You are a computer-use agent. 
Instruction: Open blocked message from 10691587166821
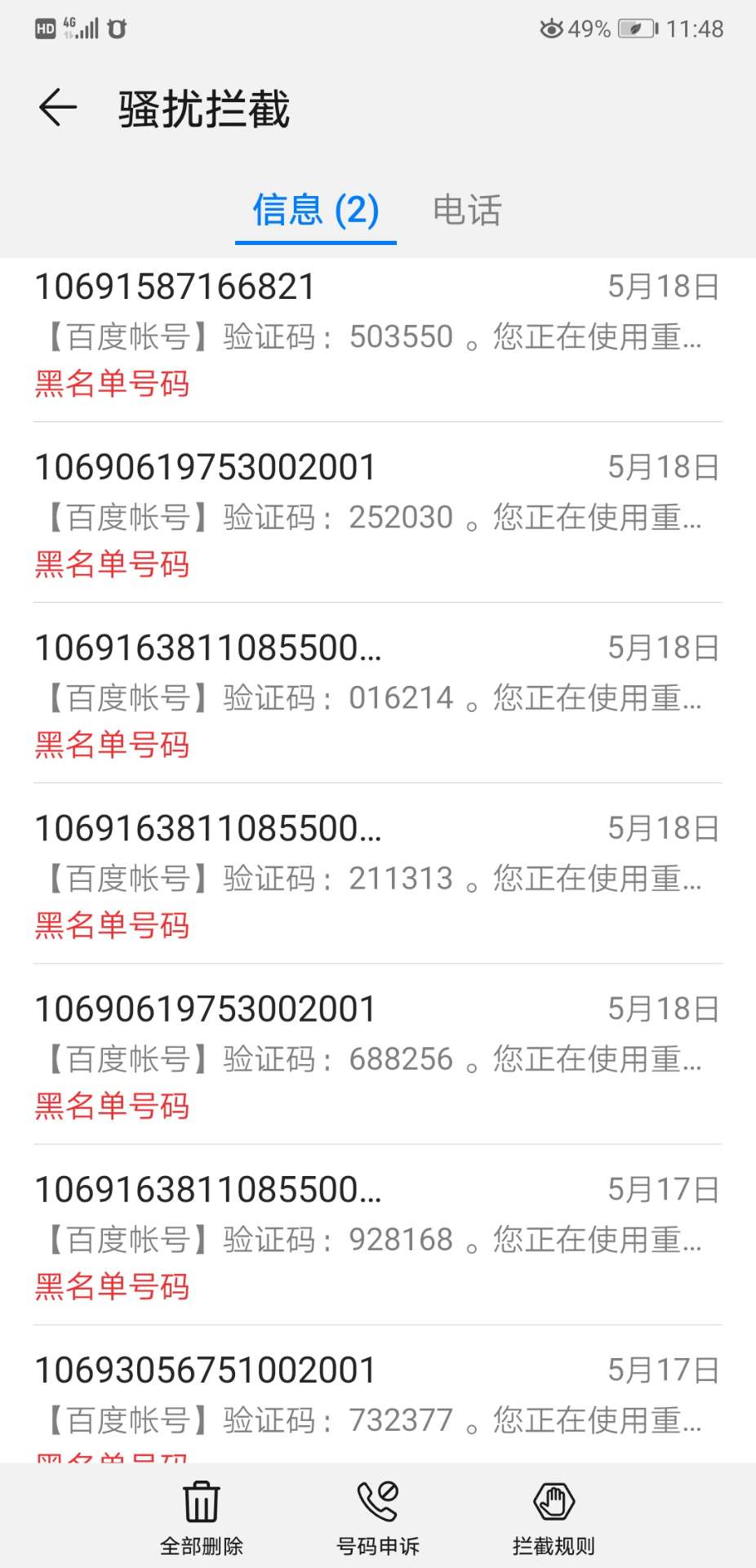pos(377,335)
